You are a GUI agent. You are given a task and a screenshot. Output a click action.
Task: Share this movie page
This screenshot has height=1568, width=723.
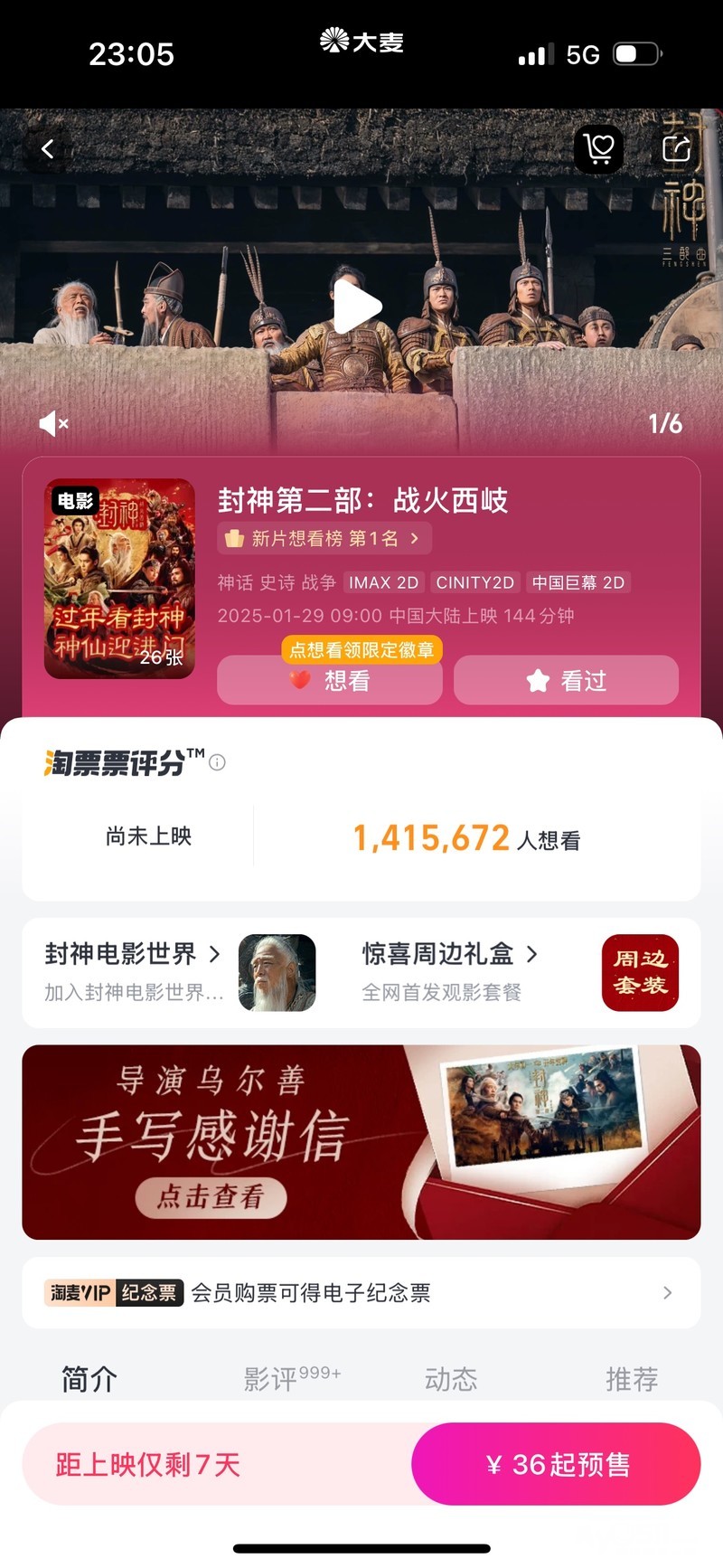676,148
